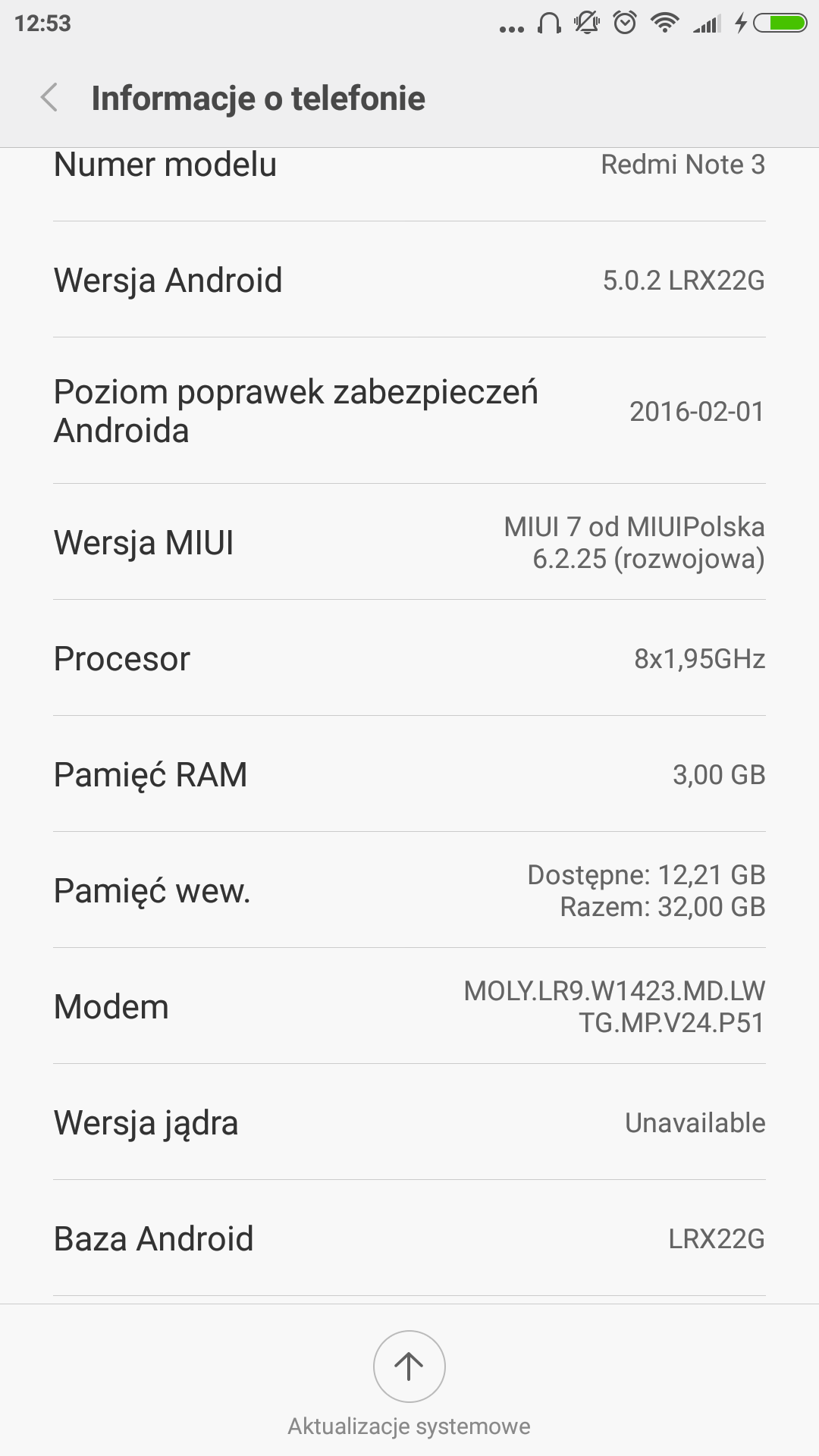819x1456 pixels.
Task: Open the Pamięć wew. storage row
Action: pyautogui.click(x=409, y=890)
